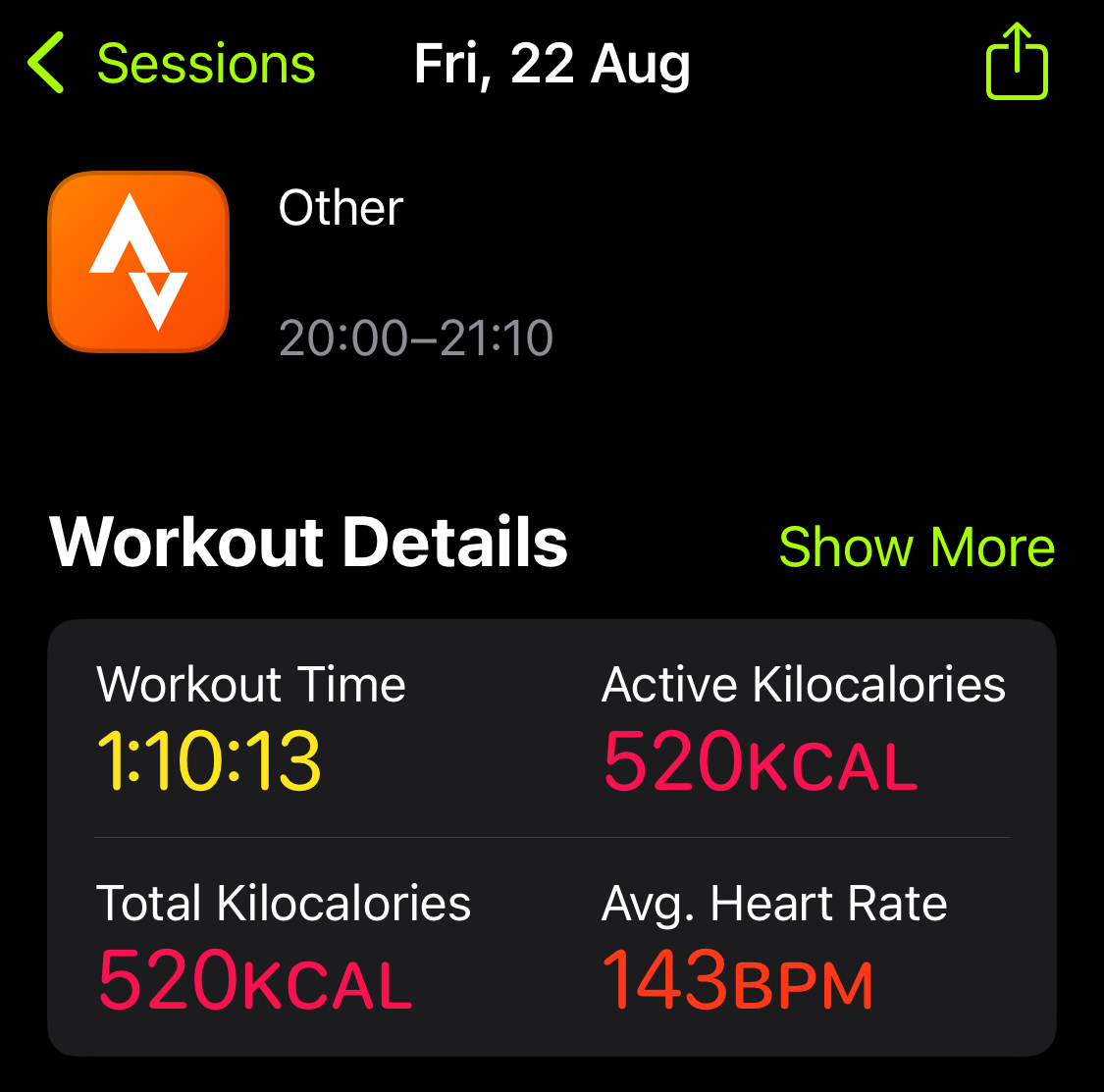Share this workout
Image resolution: width=1104 pixels, height=1092 pixels.
coord(1017,63)
